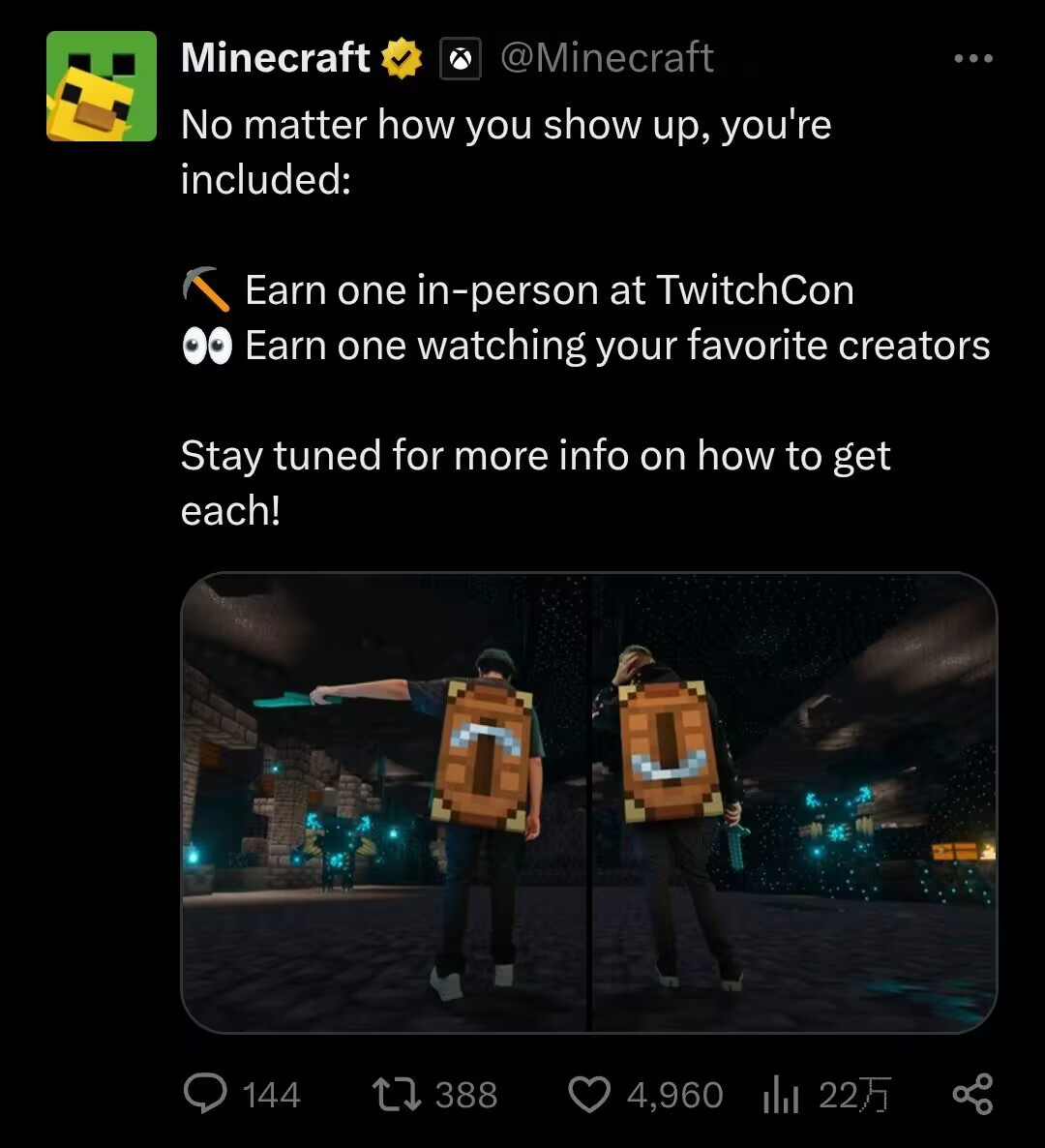Share the Minecraft post
The width and height of the screenshot is (1045, 1148).
click(972, 1094)
